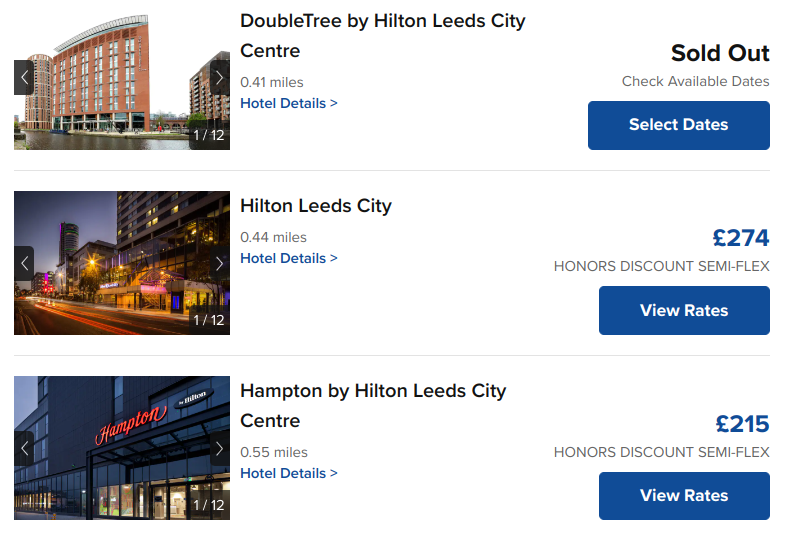Show next photo of Hilton Leeds City
The image size is (791, 534).
[x=219, y=263]
